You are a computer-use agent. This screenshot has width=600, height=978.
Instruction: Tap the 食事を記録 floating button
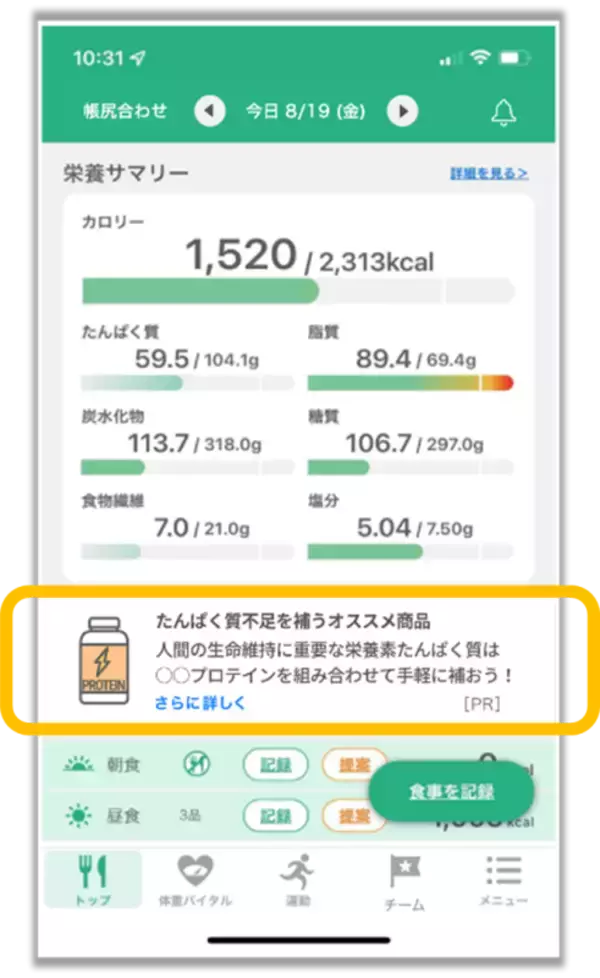coord(451,791)
